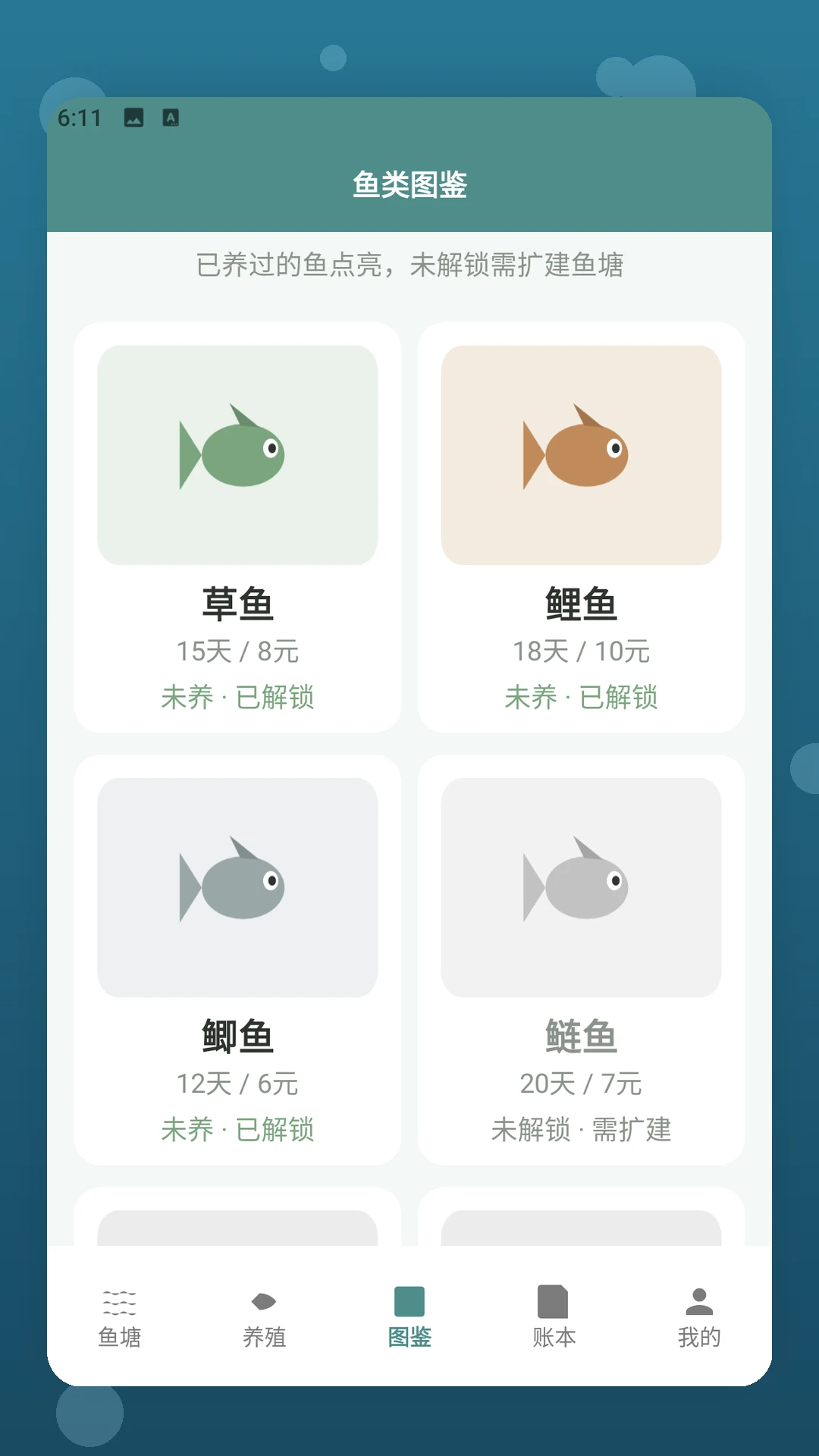Go to the 养殖 tab
The height and width of the screenshot is (1456, 819).
pos(265,1318)
